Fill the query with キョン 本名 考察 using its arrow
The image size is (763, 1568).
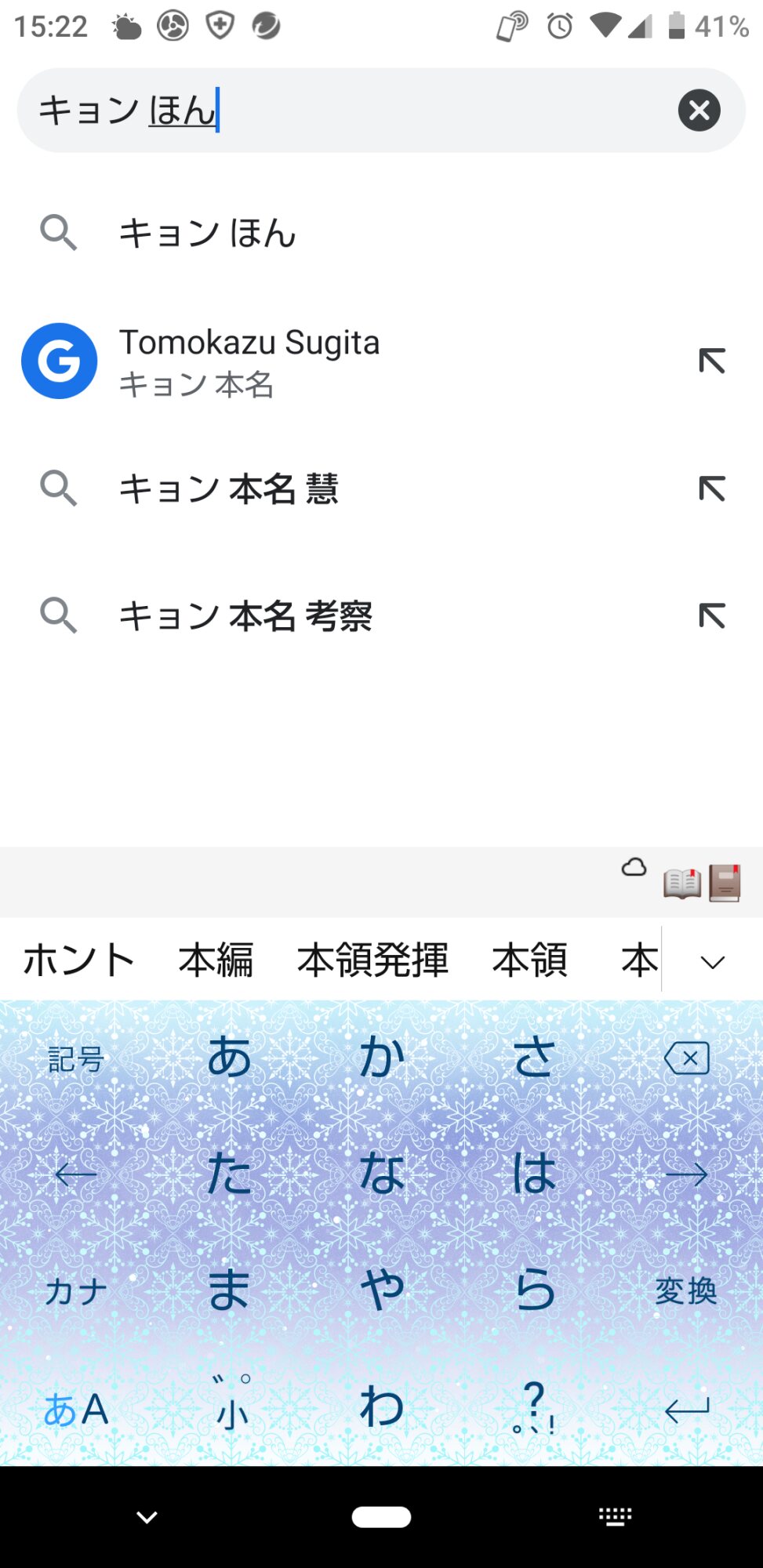click(711, 616)
